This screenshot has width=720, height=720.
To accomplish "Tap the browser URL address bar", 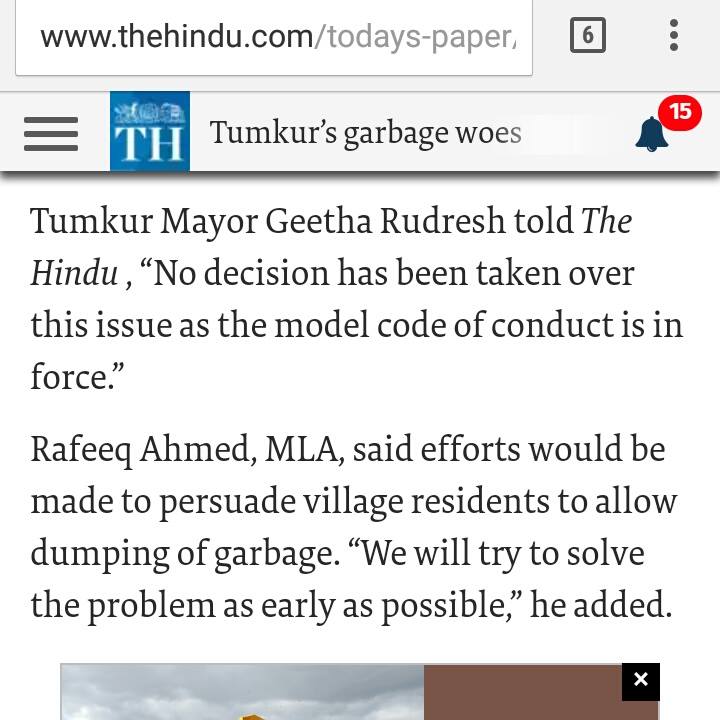I will pos(275,38).
